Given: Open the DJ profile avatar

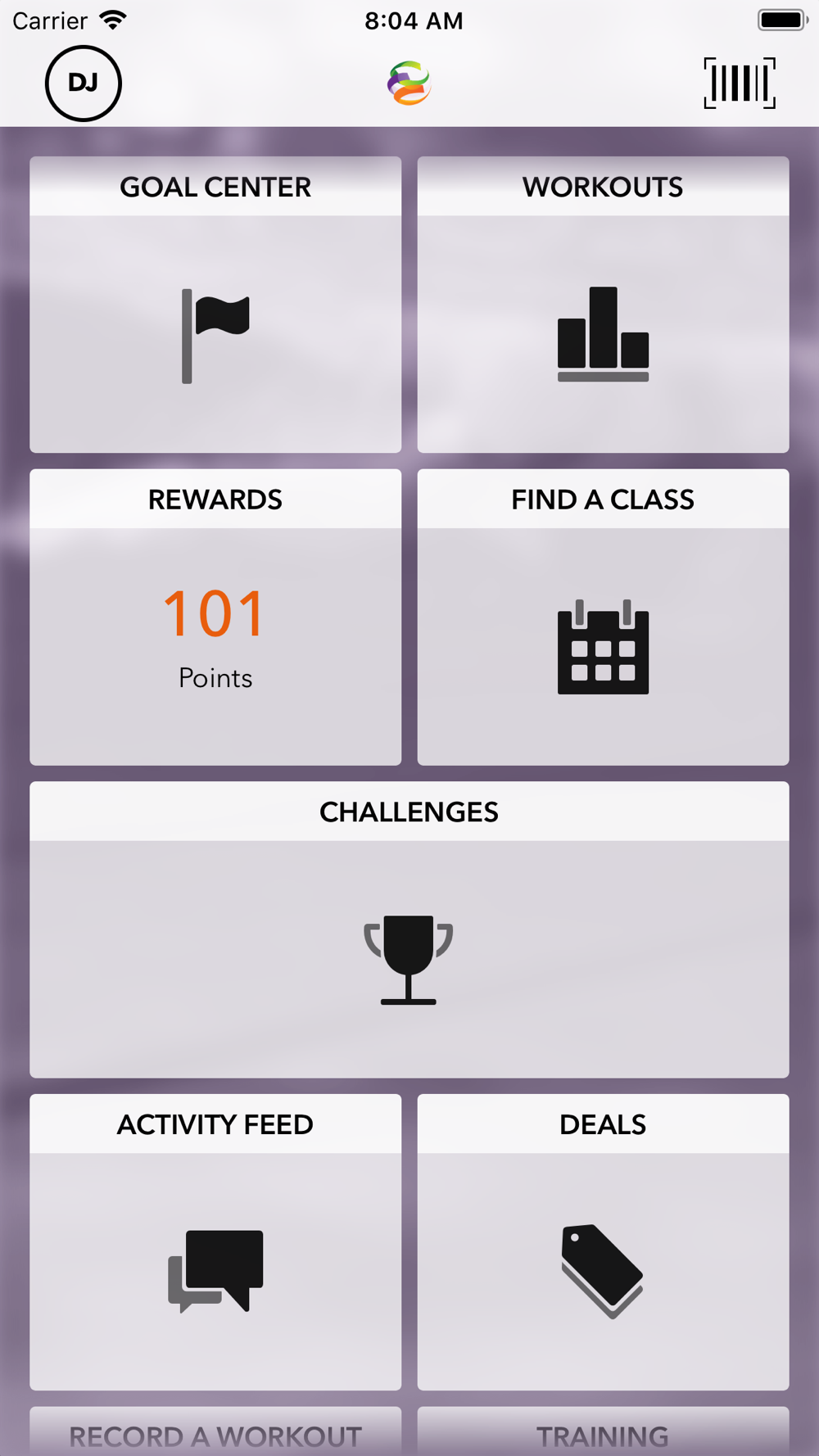Looking at the screenshot, I should coord(84,84).
